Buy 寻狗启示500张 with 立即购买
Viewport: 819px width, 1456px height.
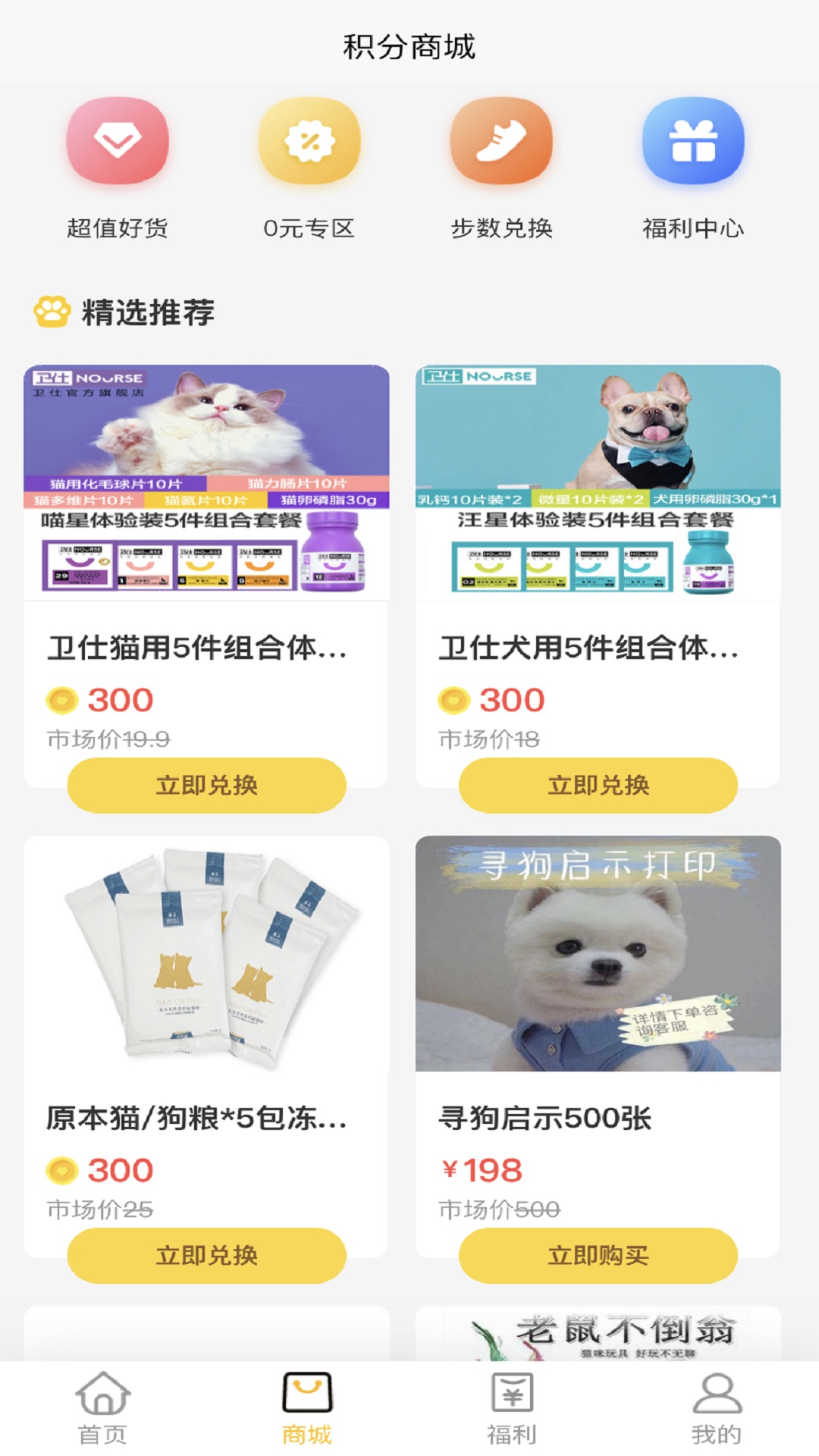point(598,1256)
